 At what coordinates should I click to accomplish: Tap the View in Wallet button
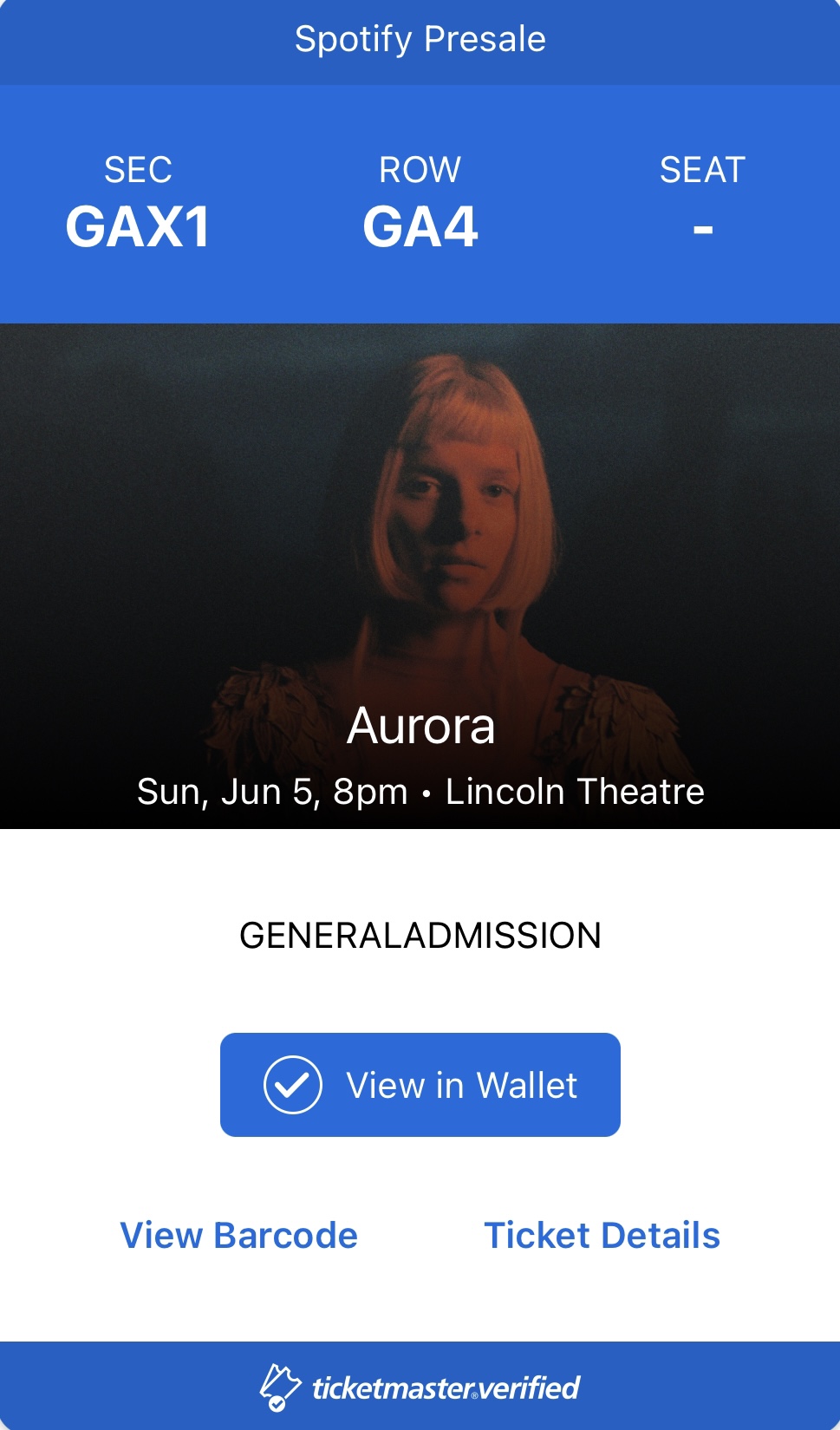coord(420,1084)
